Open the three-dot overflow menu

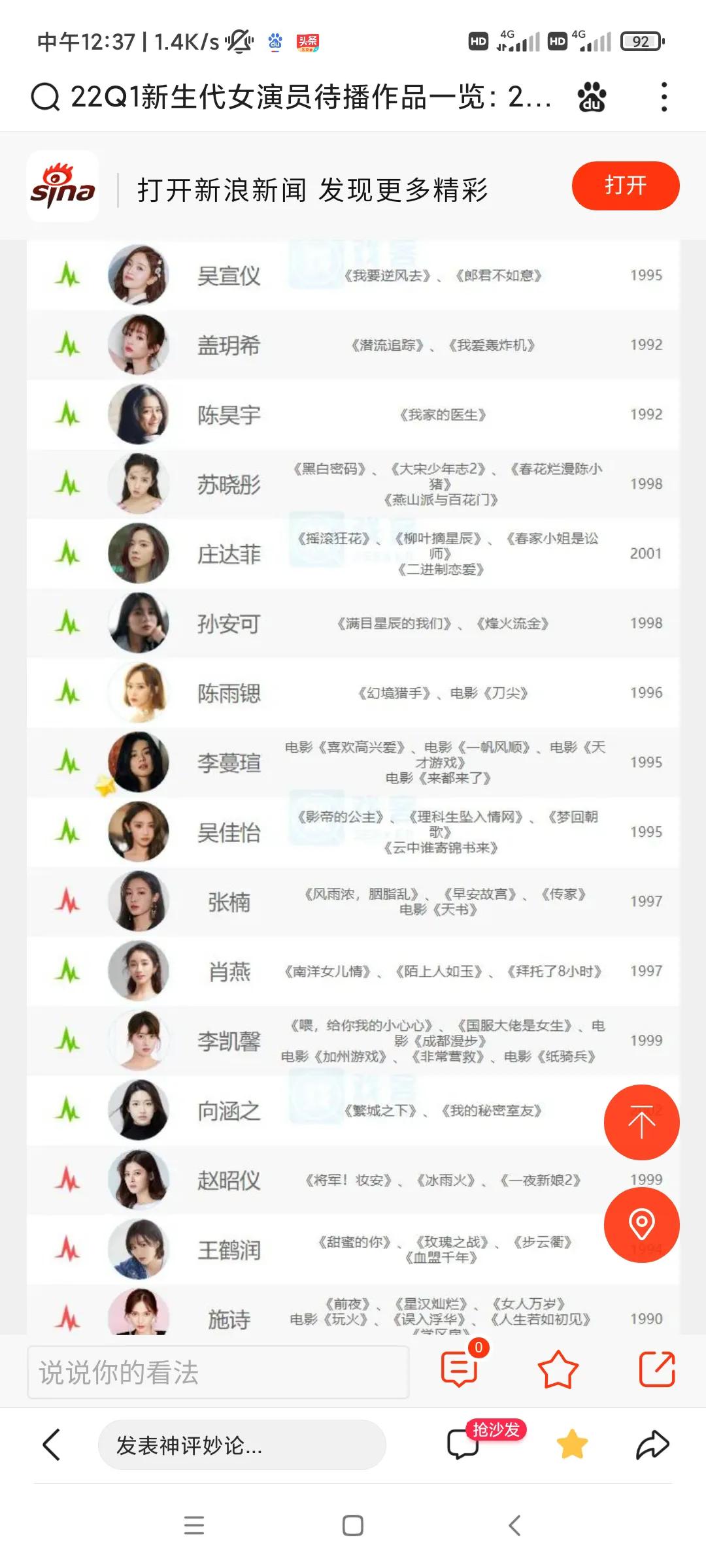click(664, 97)
